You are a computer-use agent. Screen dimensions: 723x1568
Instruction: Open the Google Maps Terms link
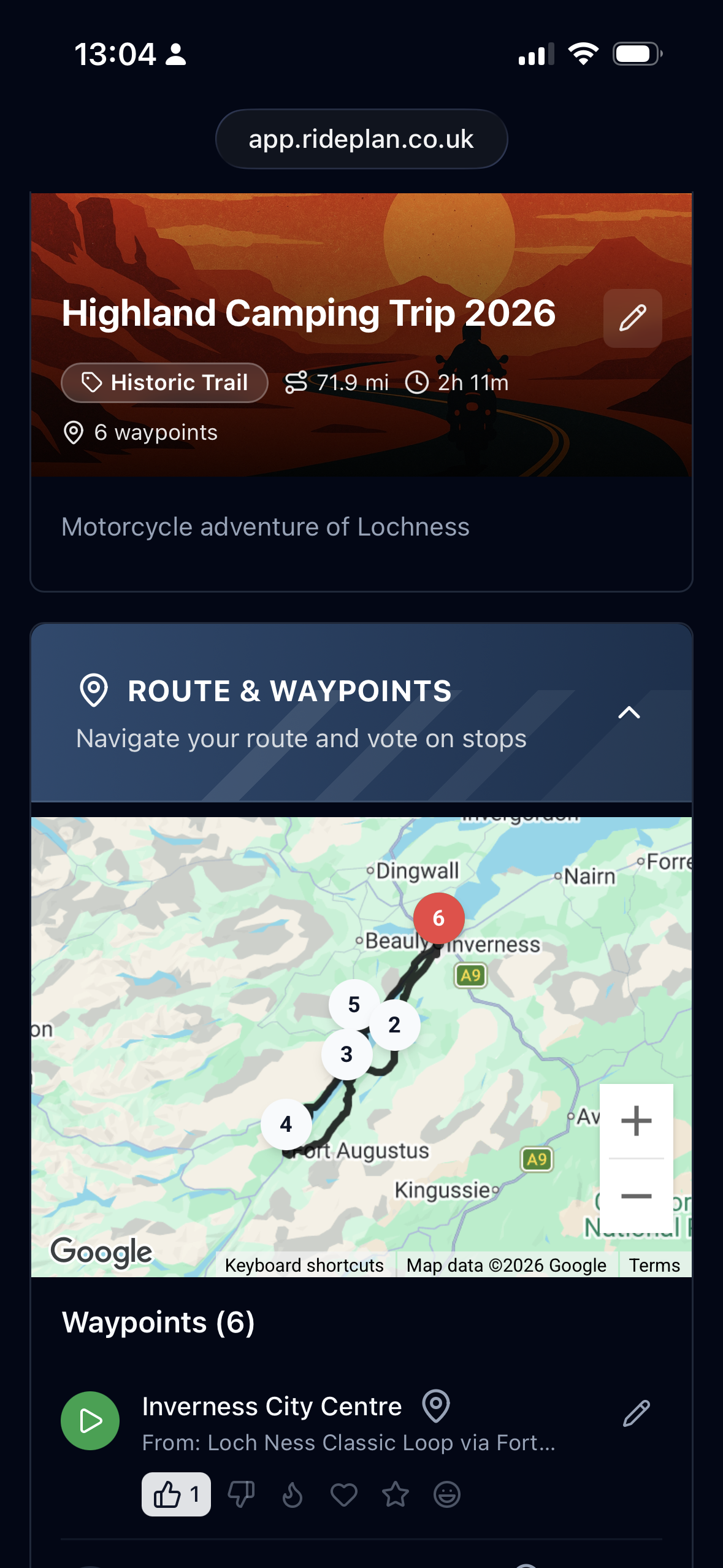(x=654, y=1265)
